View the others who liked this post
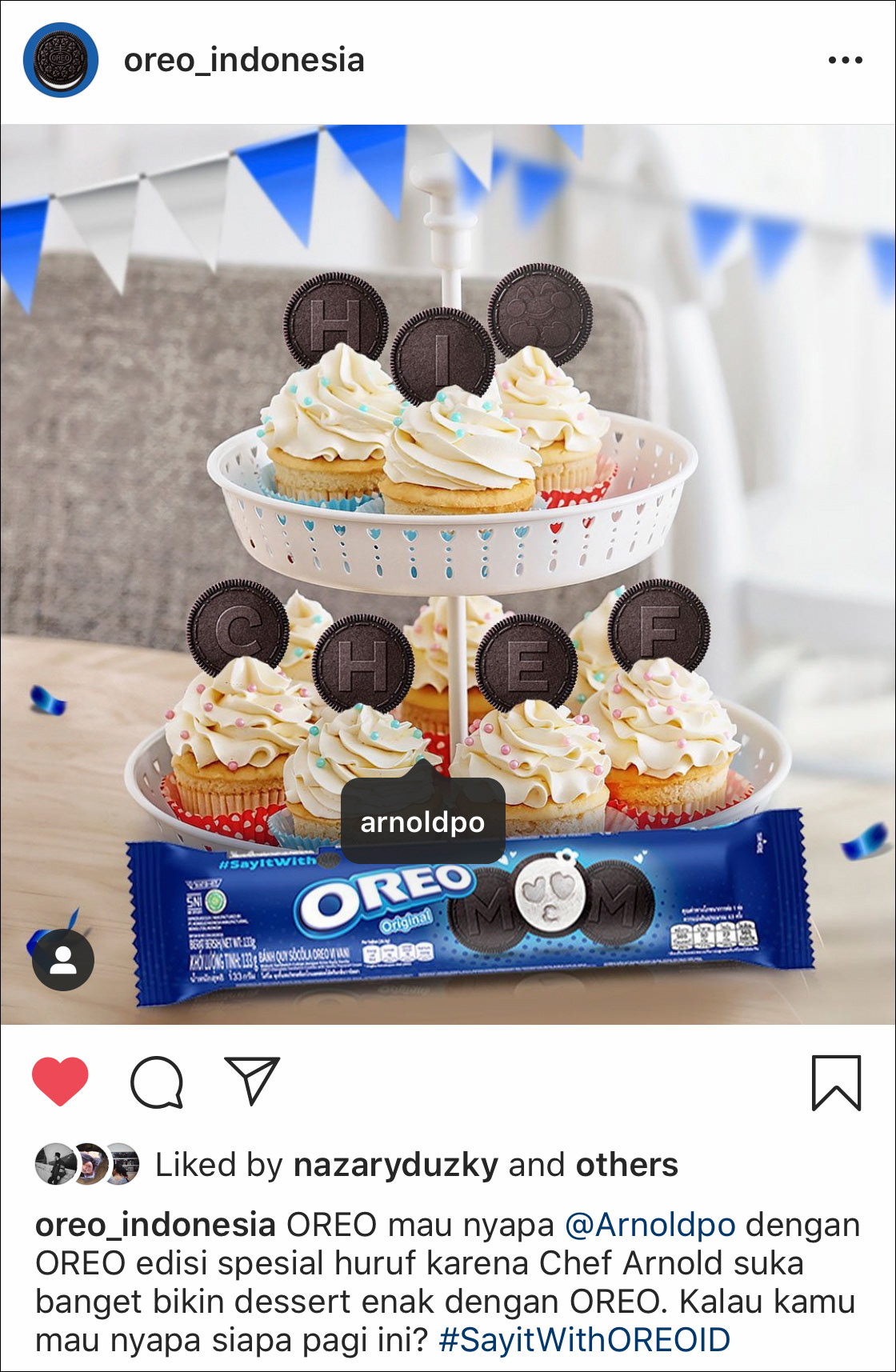 [626, 1166]
